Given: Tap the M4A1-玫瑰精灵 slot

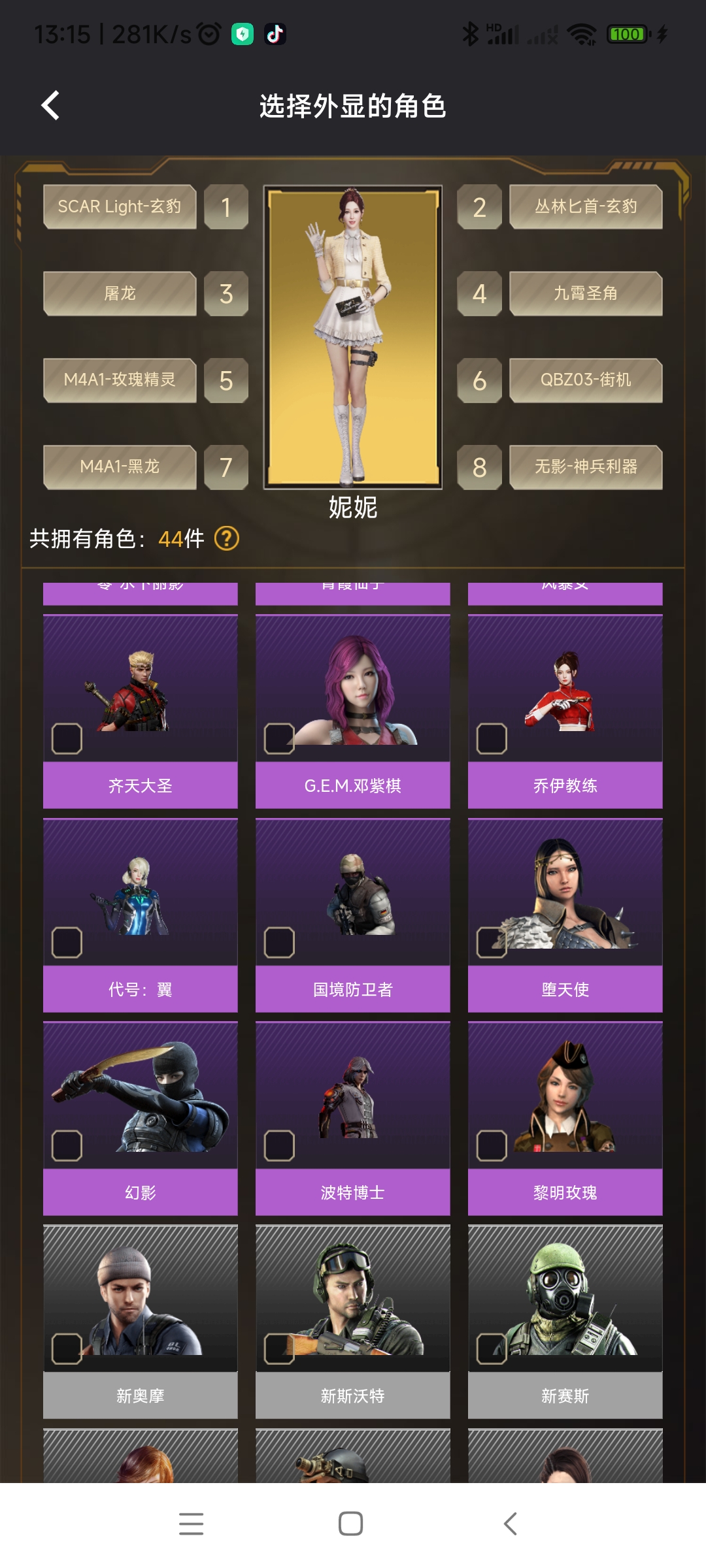Looking at the screenshot, I should (x=120, y=380).
